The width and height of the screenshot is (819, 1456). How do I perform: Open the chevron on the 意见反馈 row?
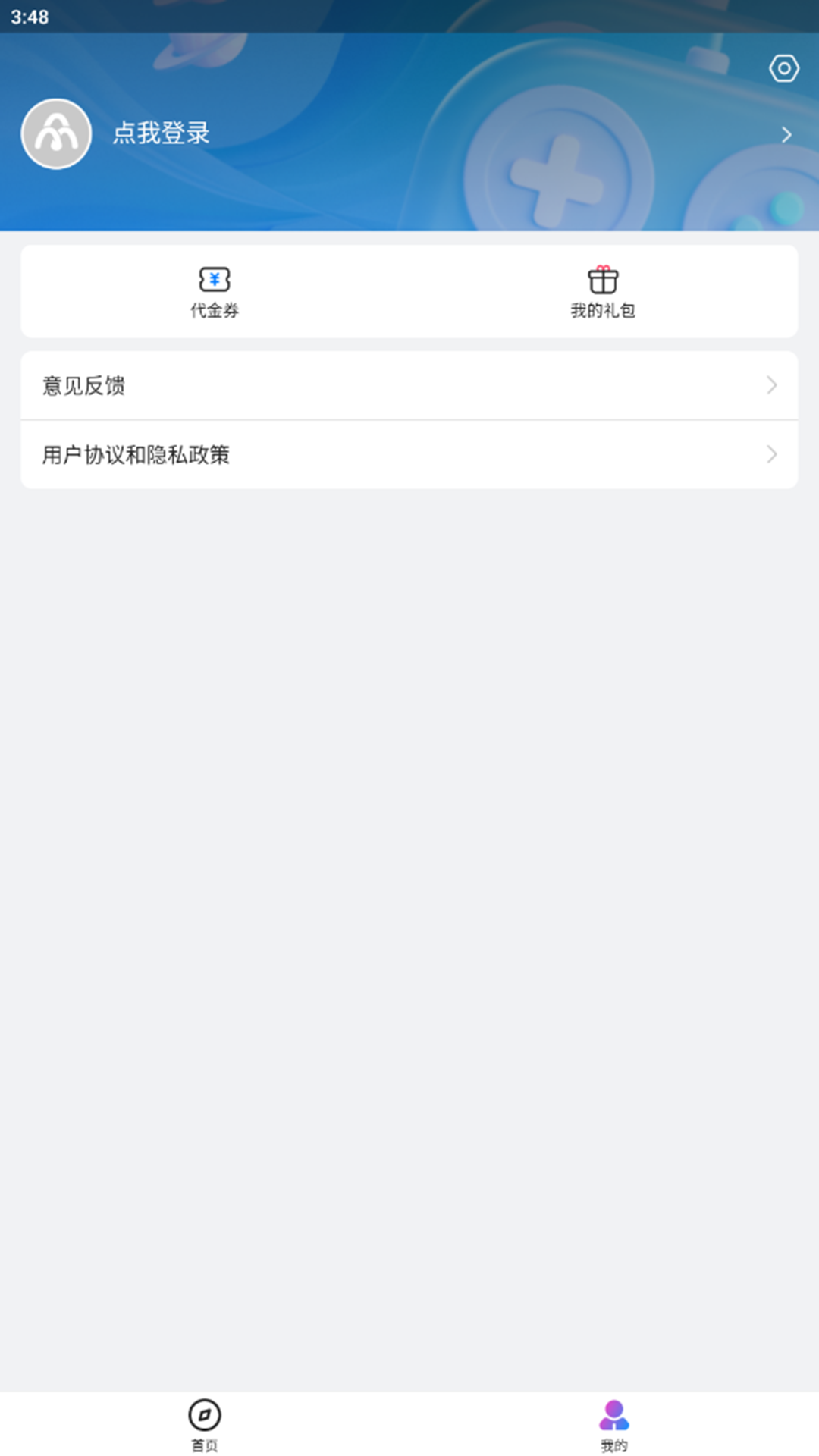coord(773,386)
